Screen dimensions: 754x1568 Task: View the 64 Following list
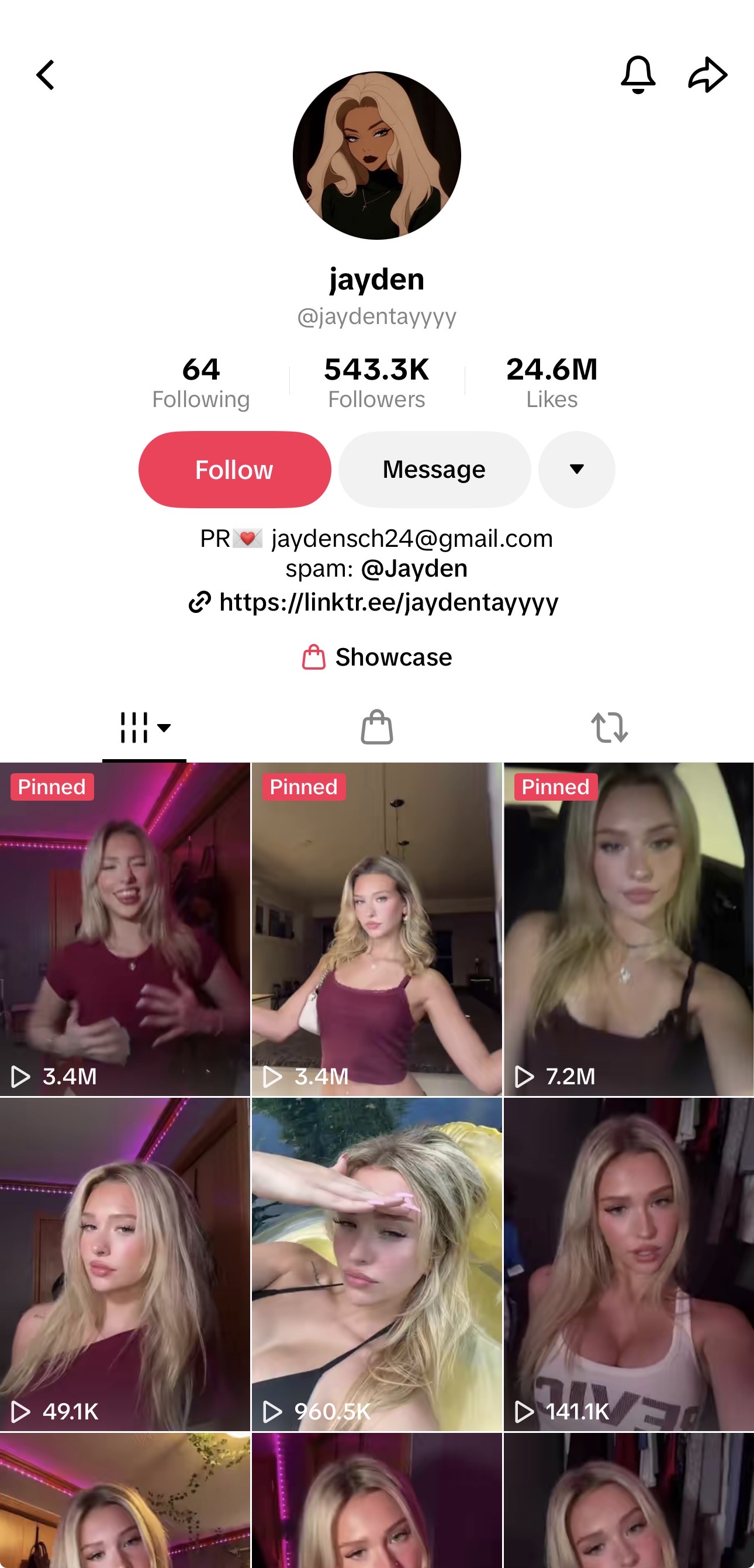201,382
